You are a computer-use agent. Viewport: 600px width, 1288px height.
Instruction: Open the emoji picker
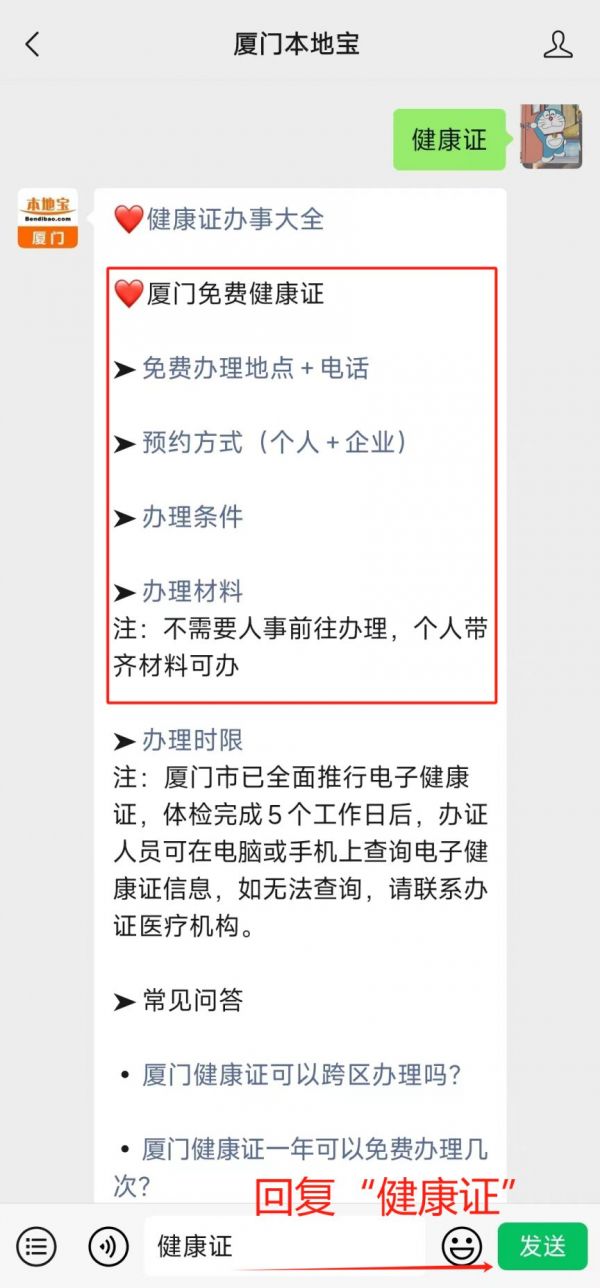tap(461, 1246)
